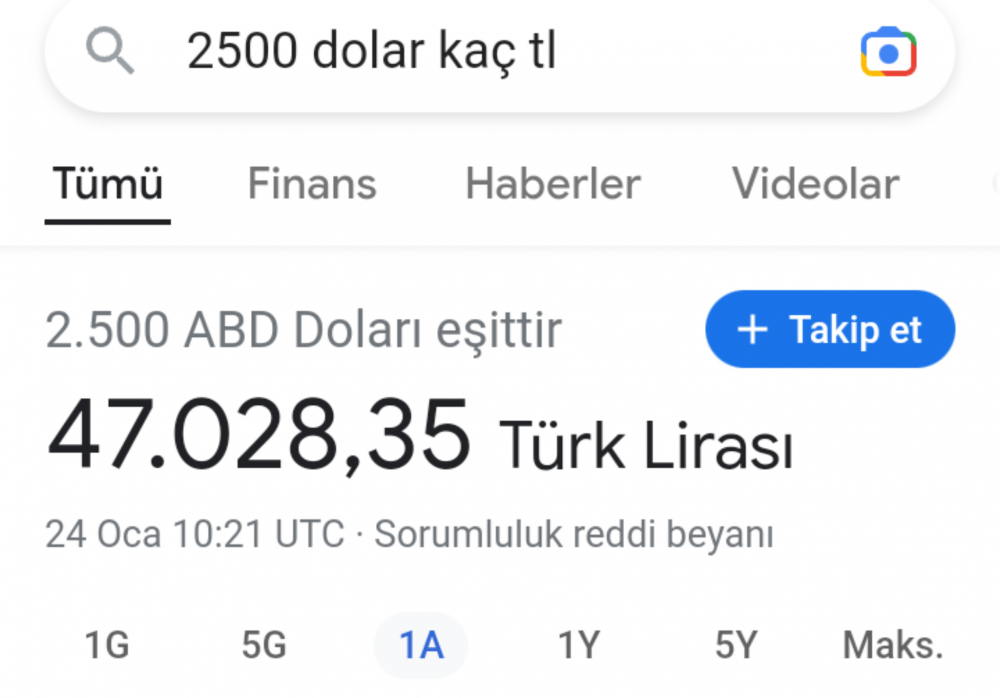
Task: Open the Videolar results tab
Action: [815, 185]
